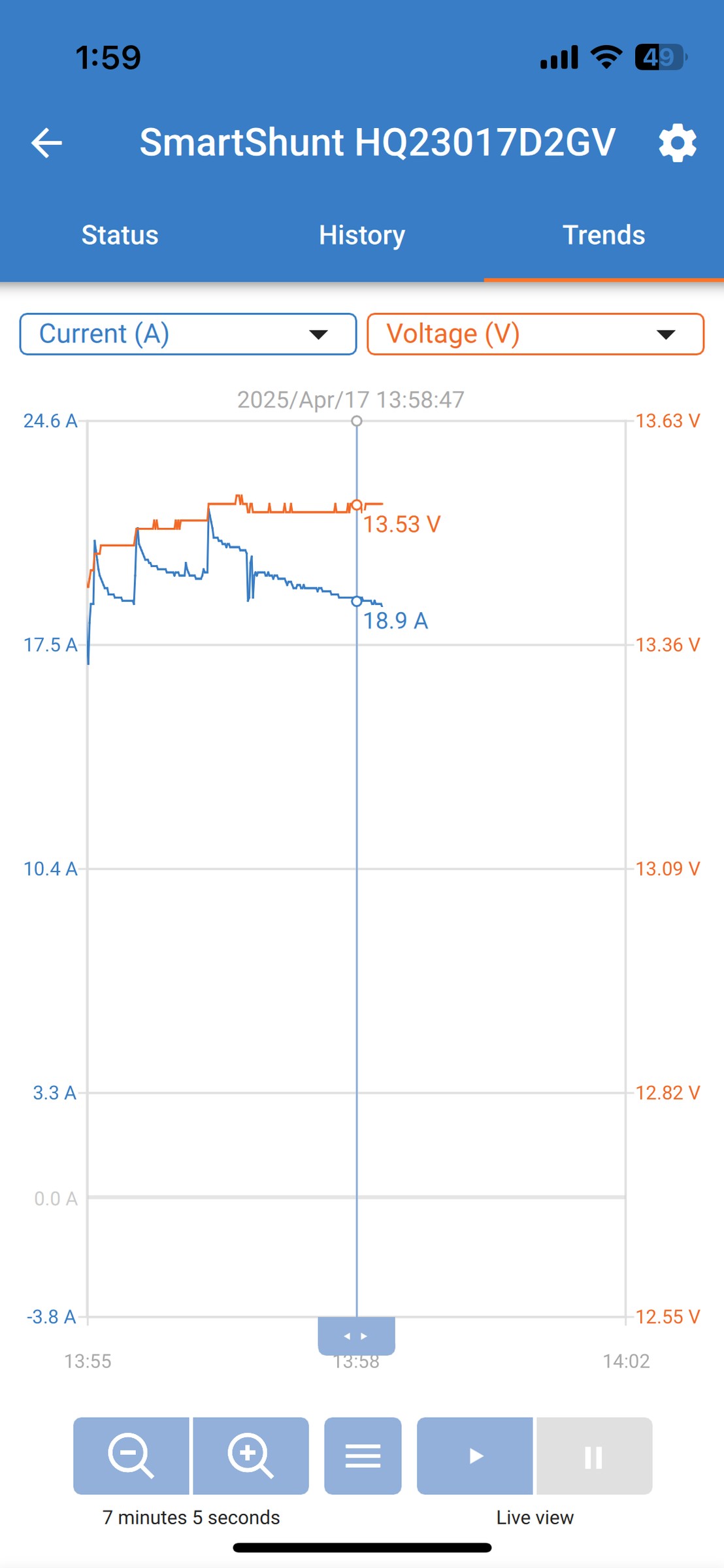Open the three-line graph menu button
724x1568 pixels.
363,1456
